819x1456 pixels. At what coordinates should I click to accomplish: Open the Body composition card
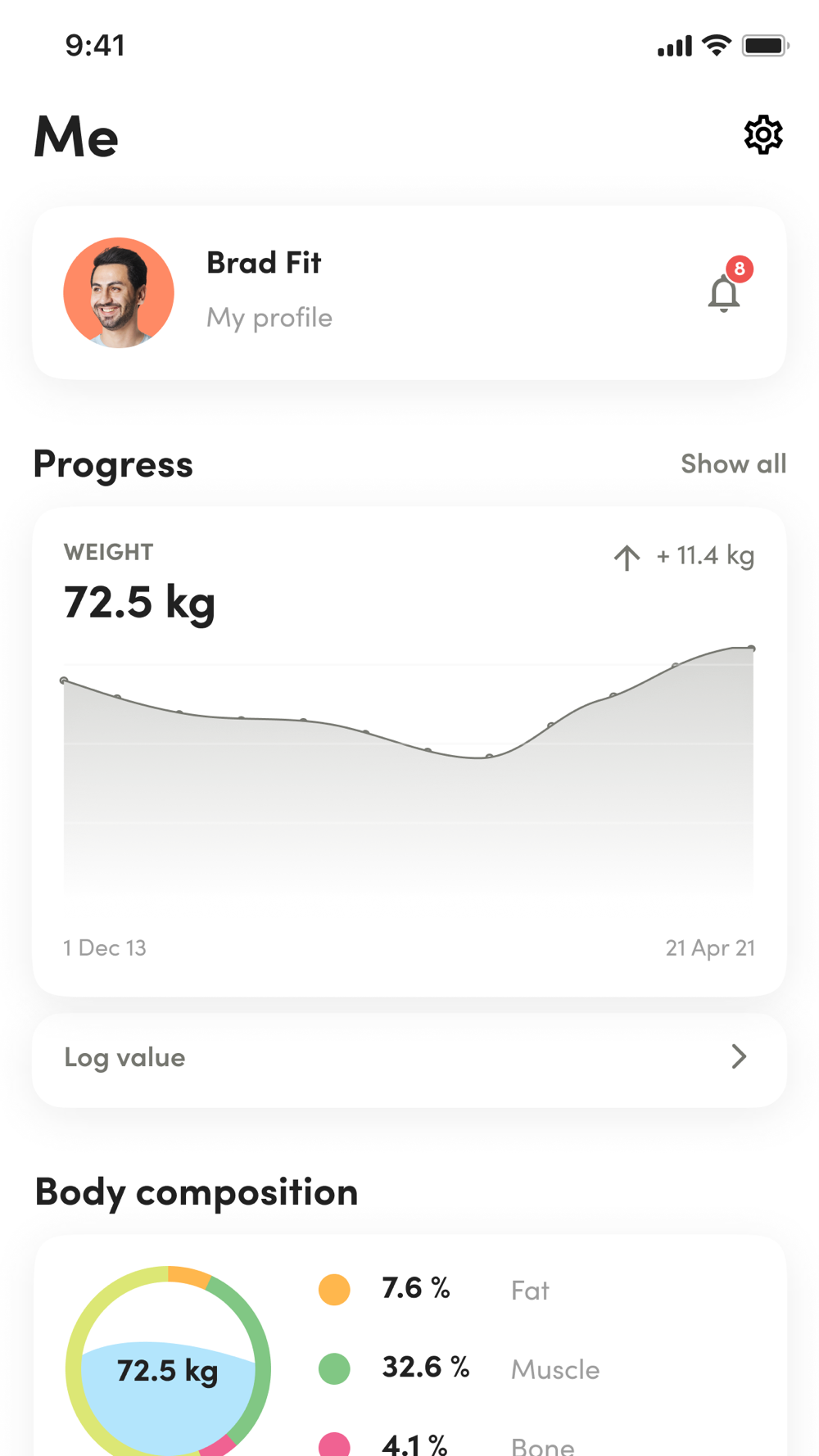[x=409, y=1345]
